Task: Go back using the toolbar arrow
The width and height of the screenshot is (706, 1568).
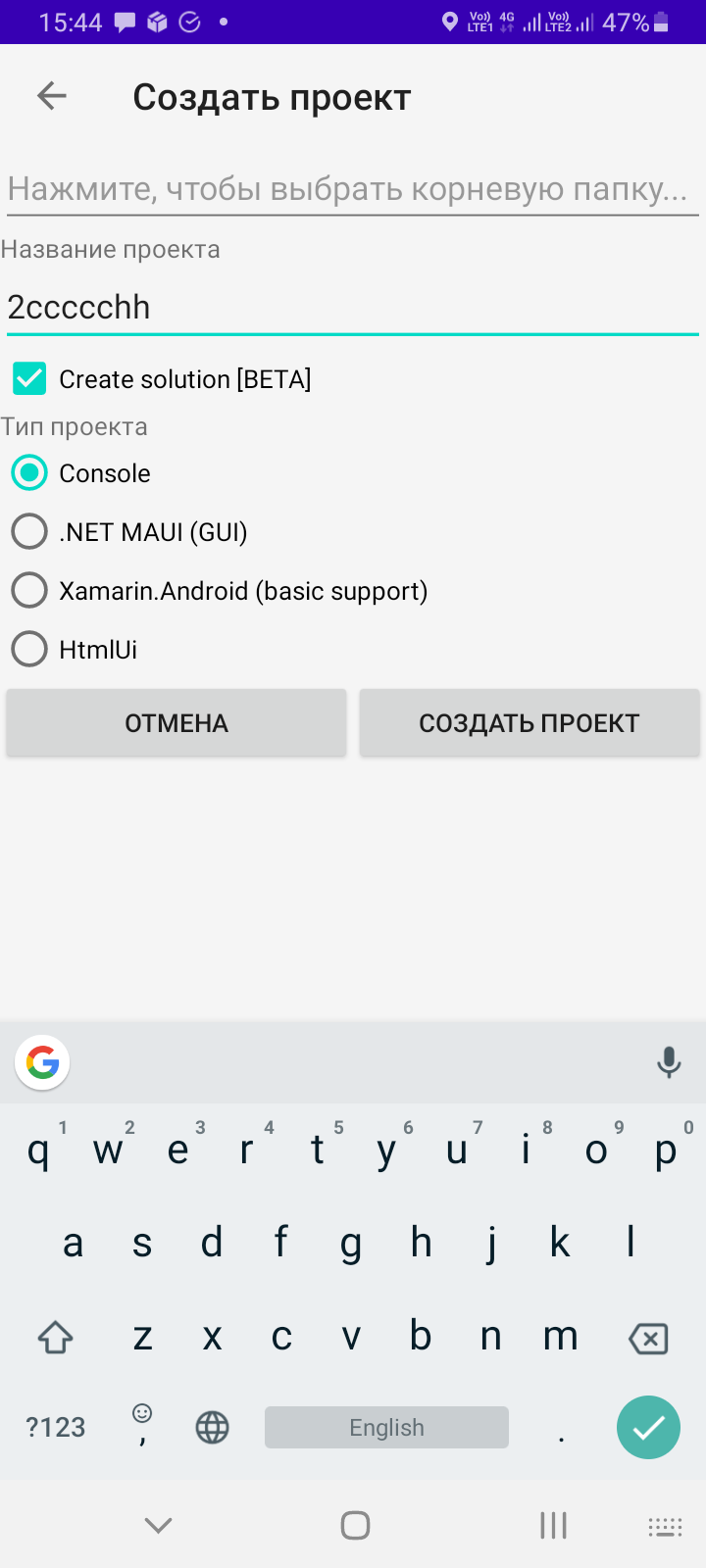Action: [x=52, y=96]
